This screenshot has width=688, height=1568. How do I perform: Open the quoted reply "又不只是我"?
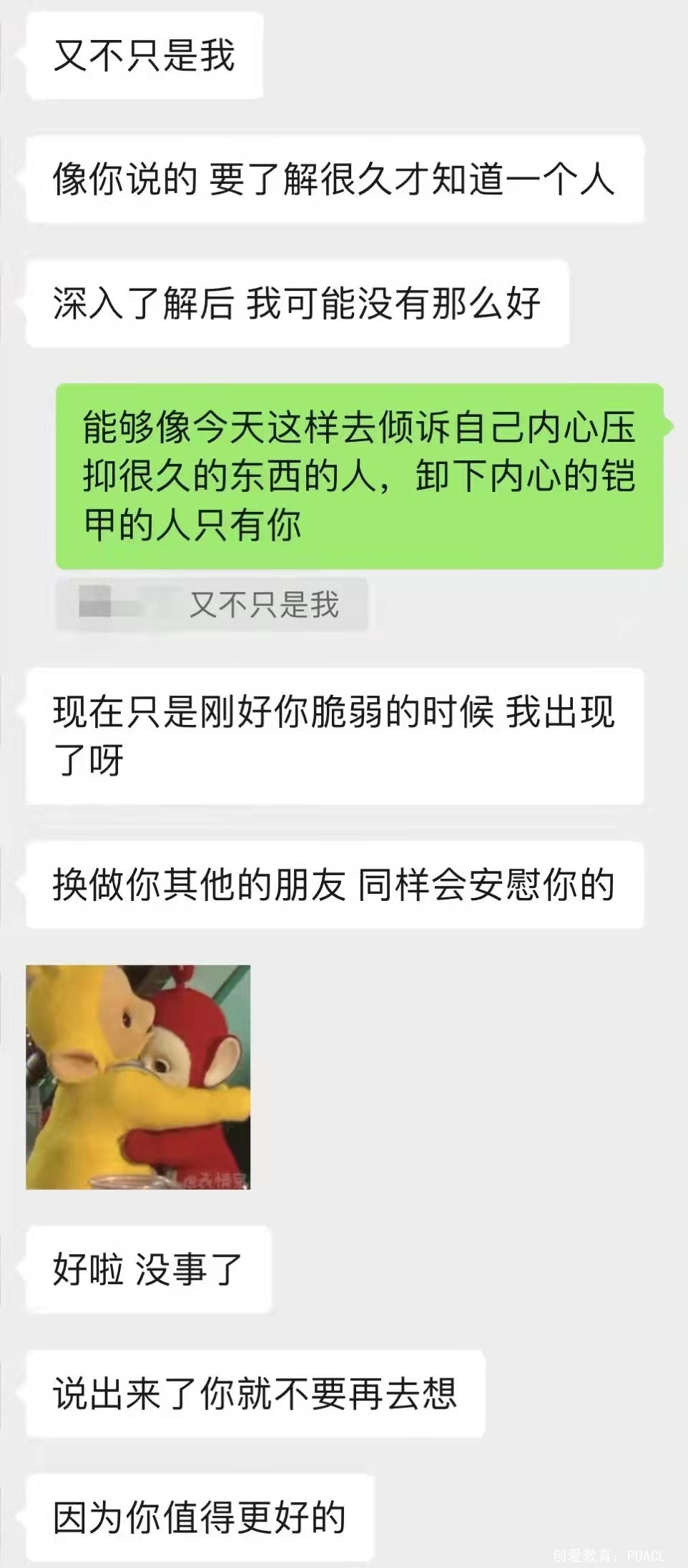(x=212, y=605)
